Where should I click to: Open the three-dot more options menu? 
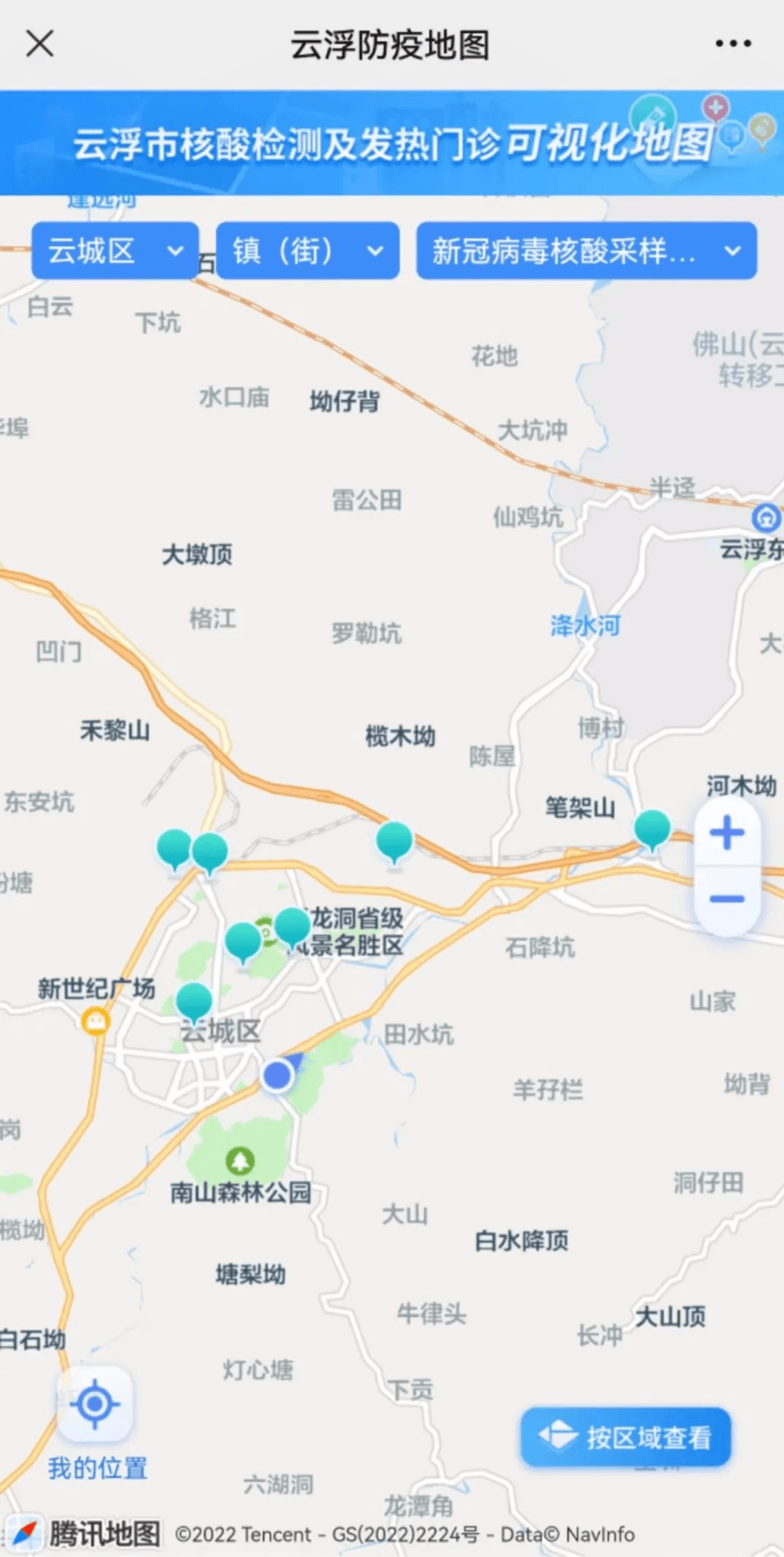[x=732, y=44]
